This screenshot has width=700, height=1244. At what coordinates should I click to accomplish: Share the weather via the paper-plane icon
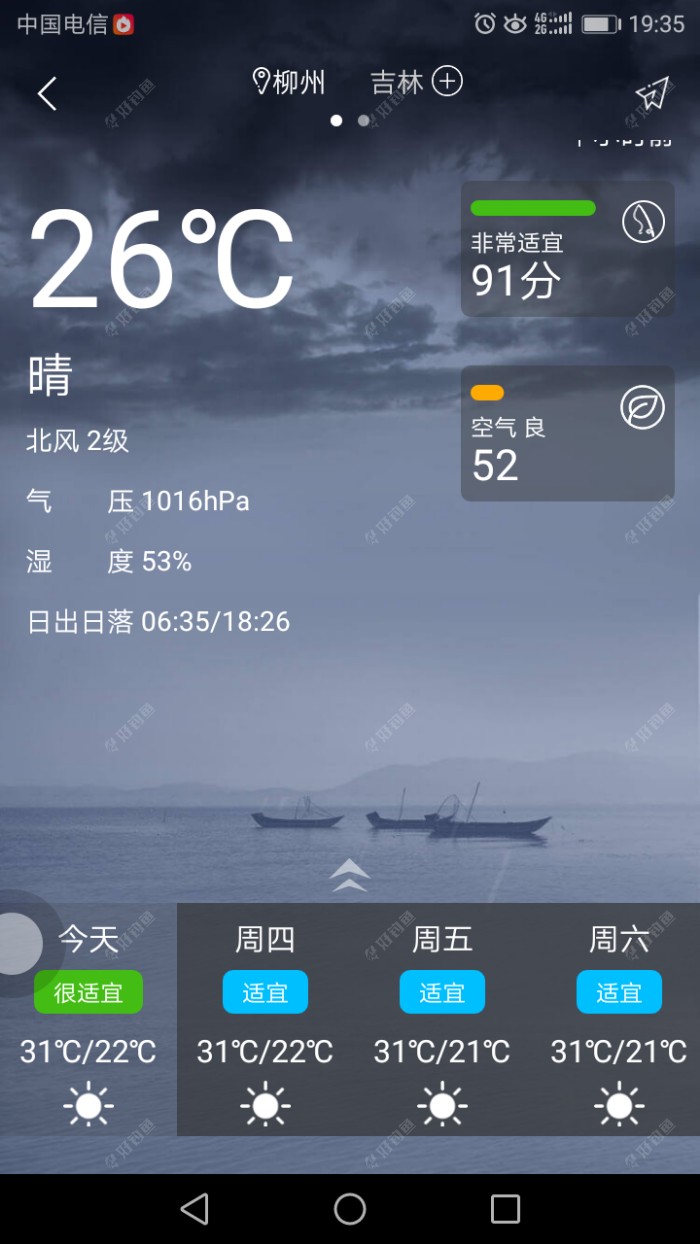pos(652,94)
